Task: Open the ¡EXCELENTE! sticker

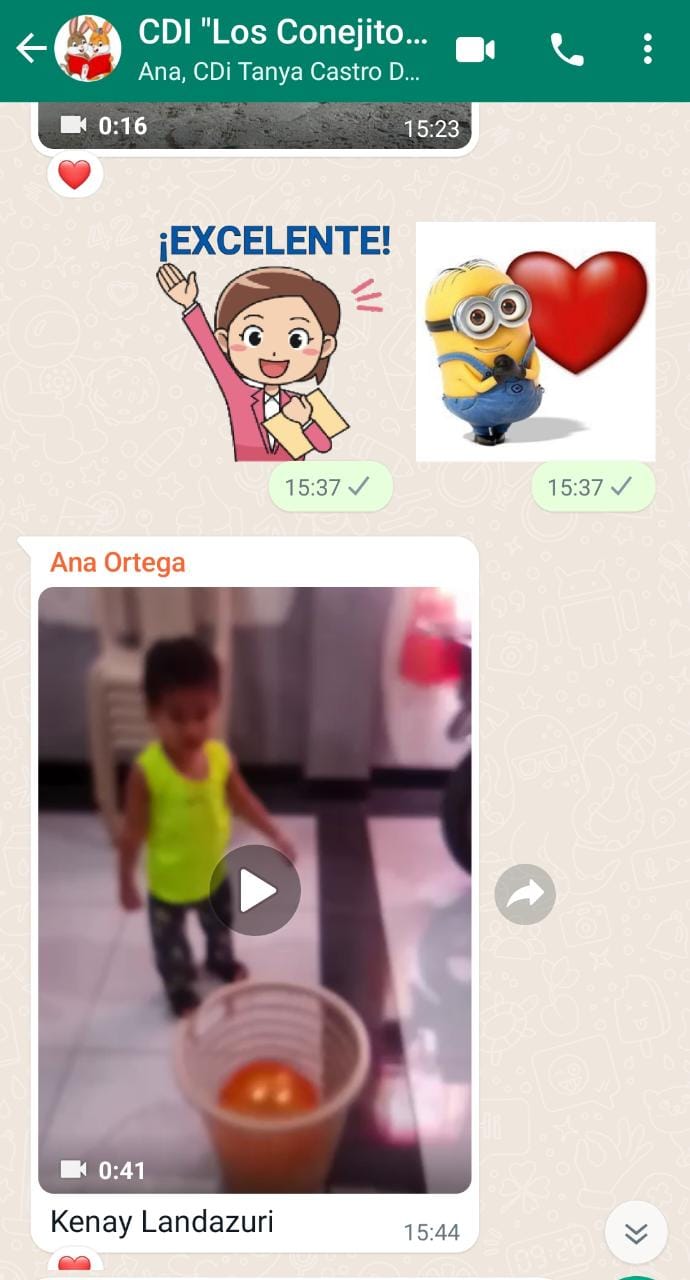Action: 270,345
